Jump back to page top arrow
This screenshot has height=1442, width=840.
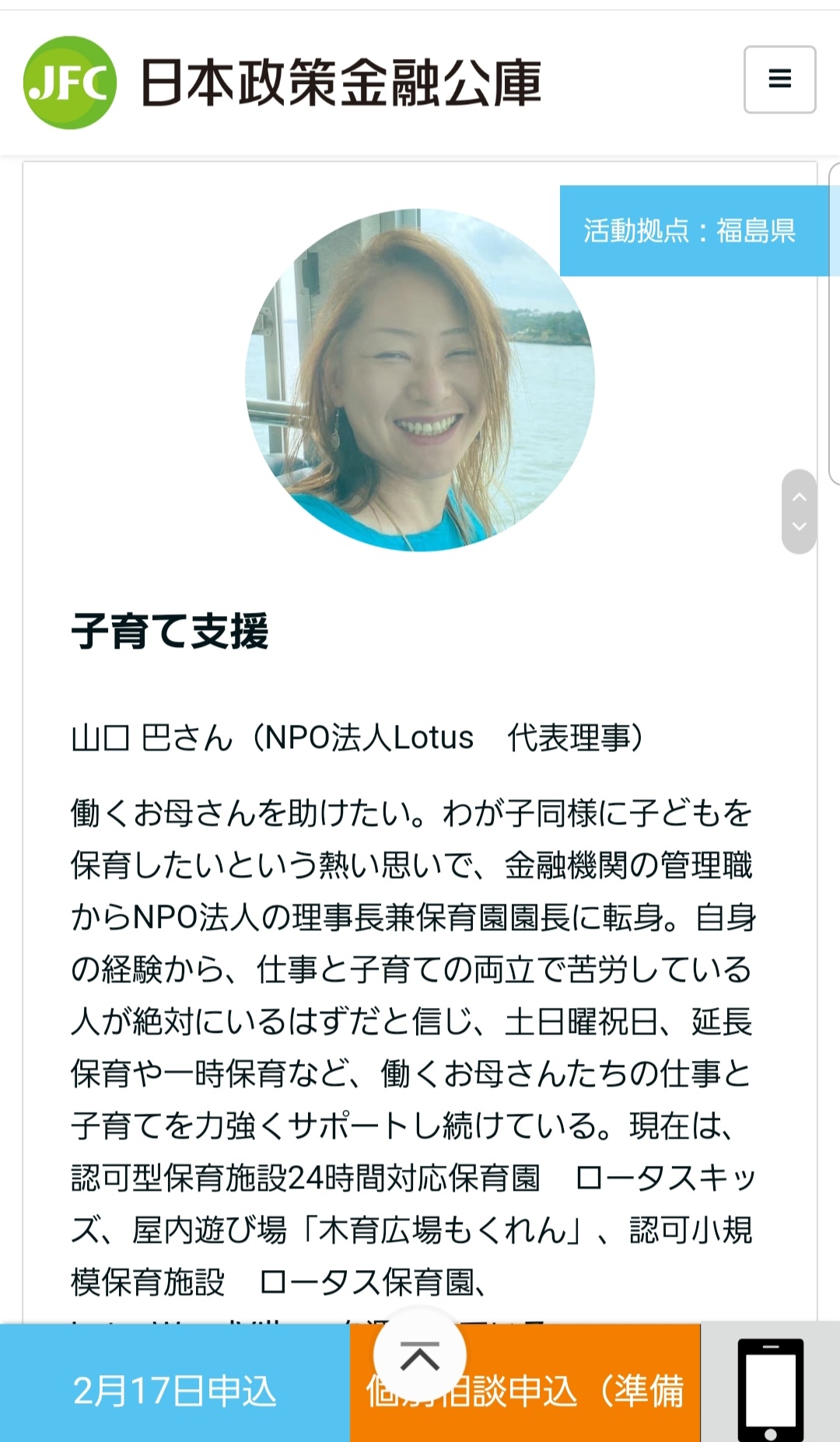(420, 1356)
